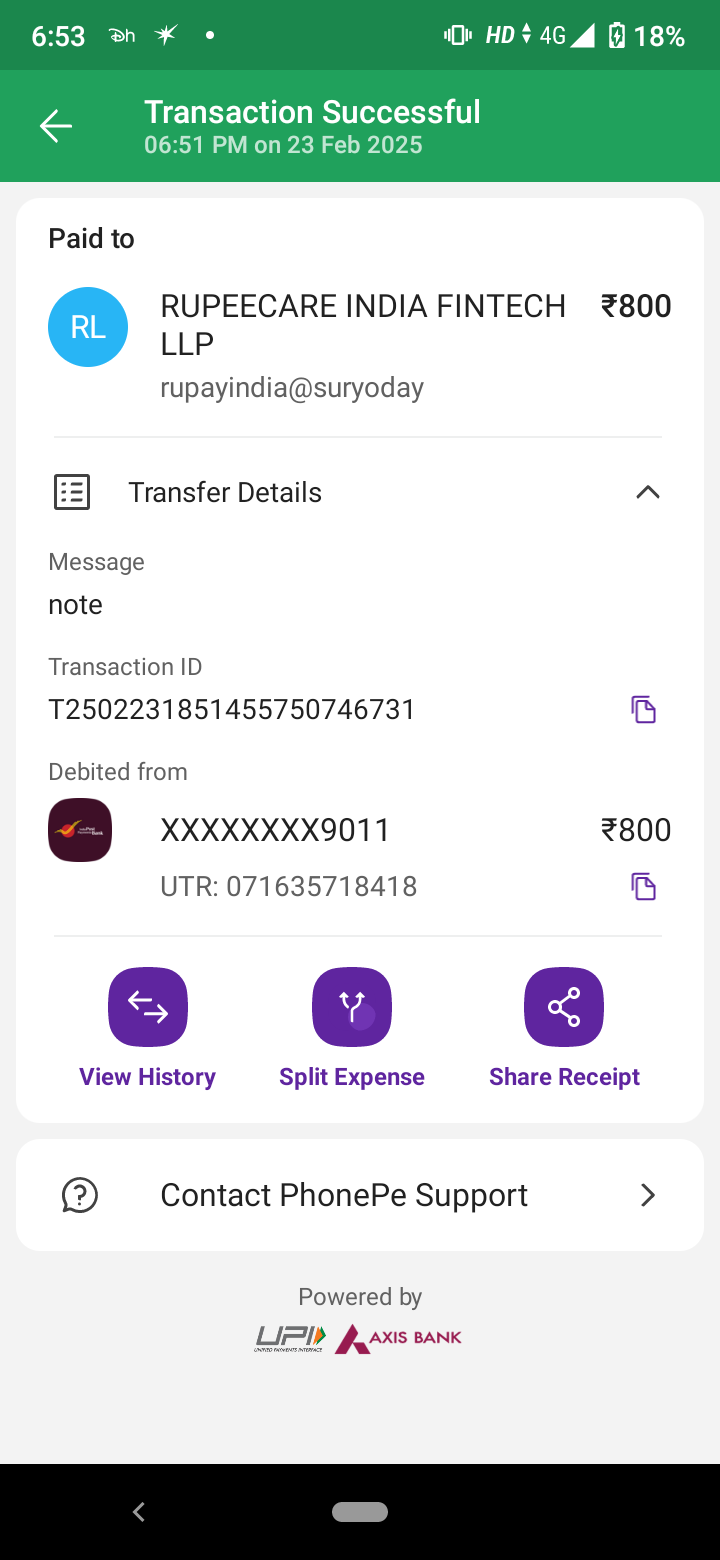Collapse the Transfer Details section

click(x=648, y=492)
